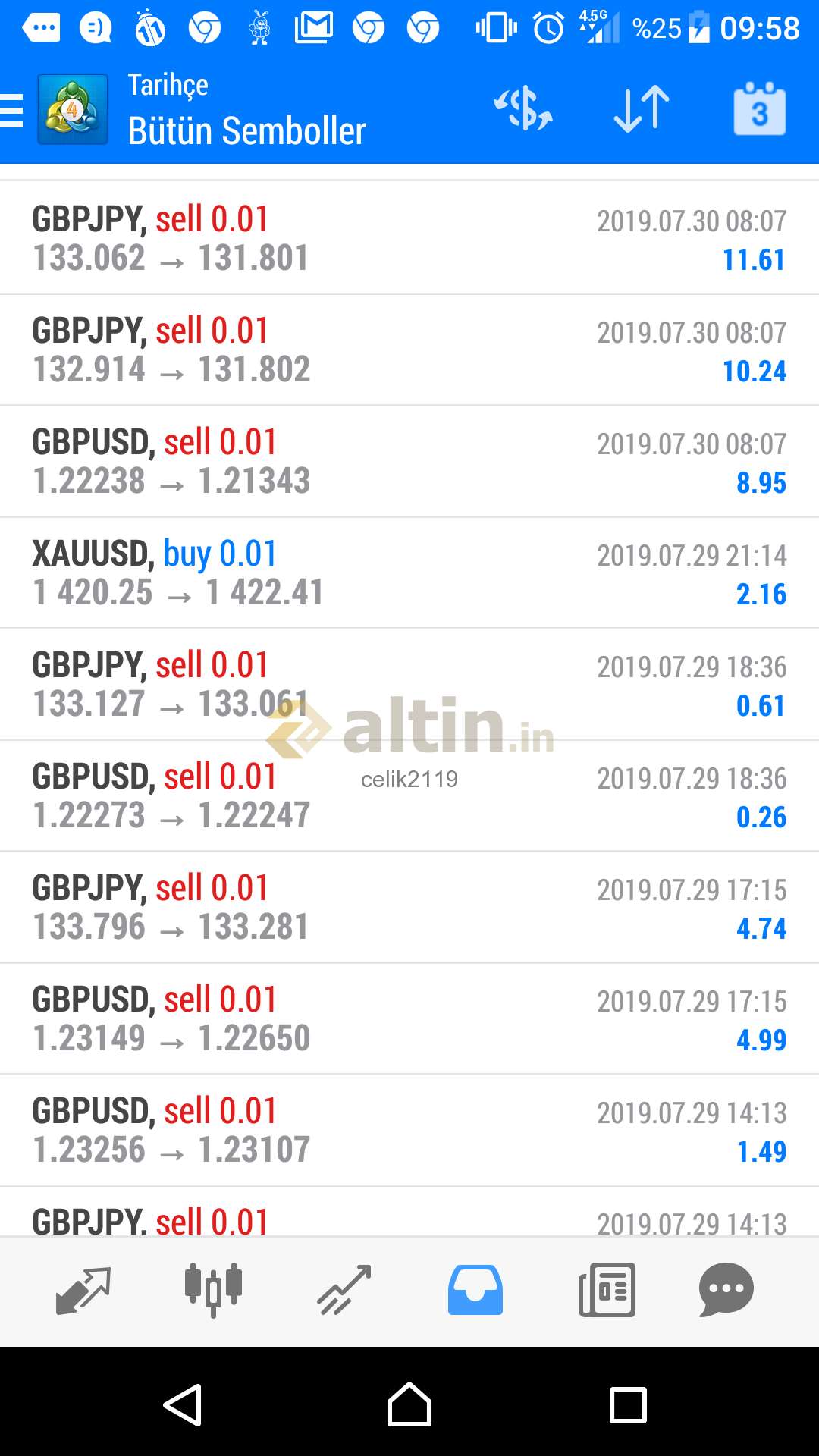Open the GBPJPY trade with profit 4.74
Viewport: 819px width, 1456px height.
[409, 907]
